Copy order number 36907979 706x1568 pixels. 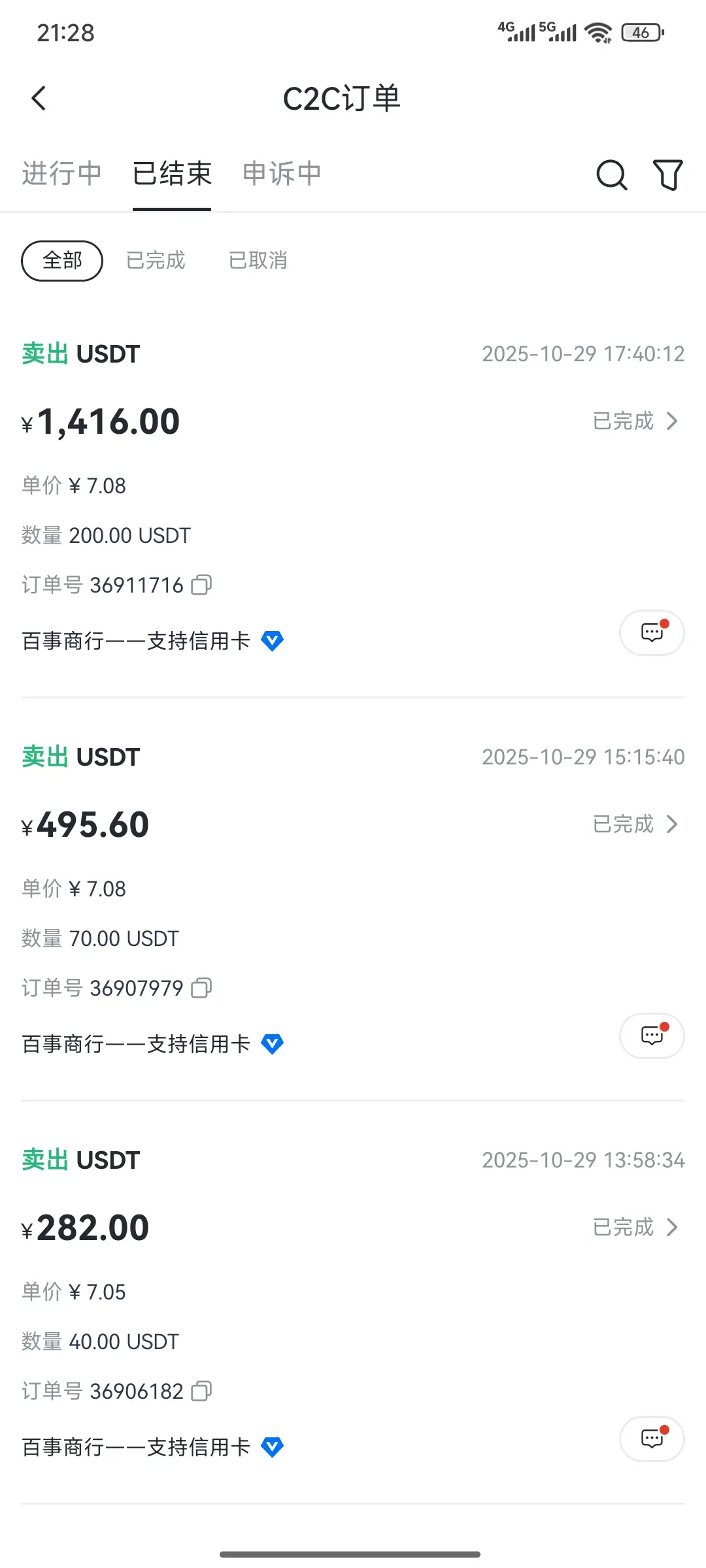201,988
